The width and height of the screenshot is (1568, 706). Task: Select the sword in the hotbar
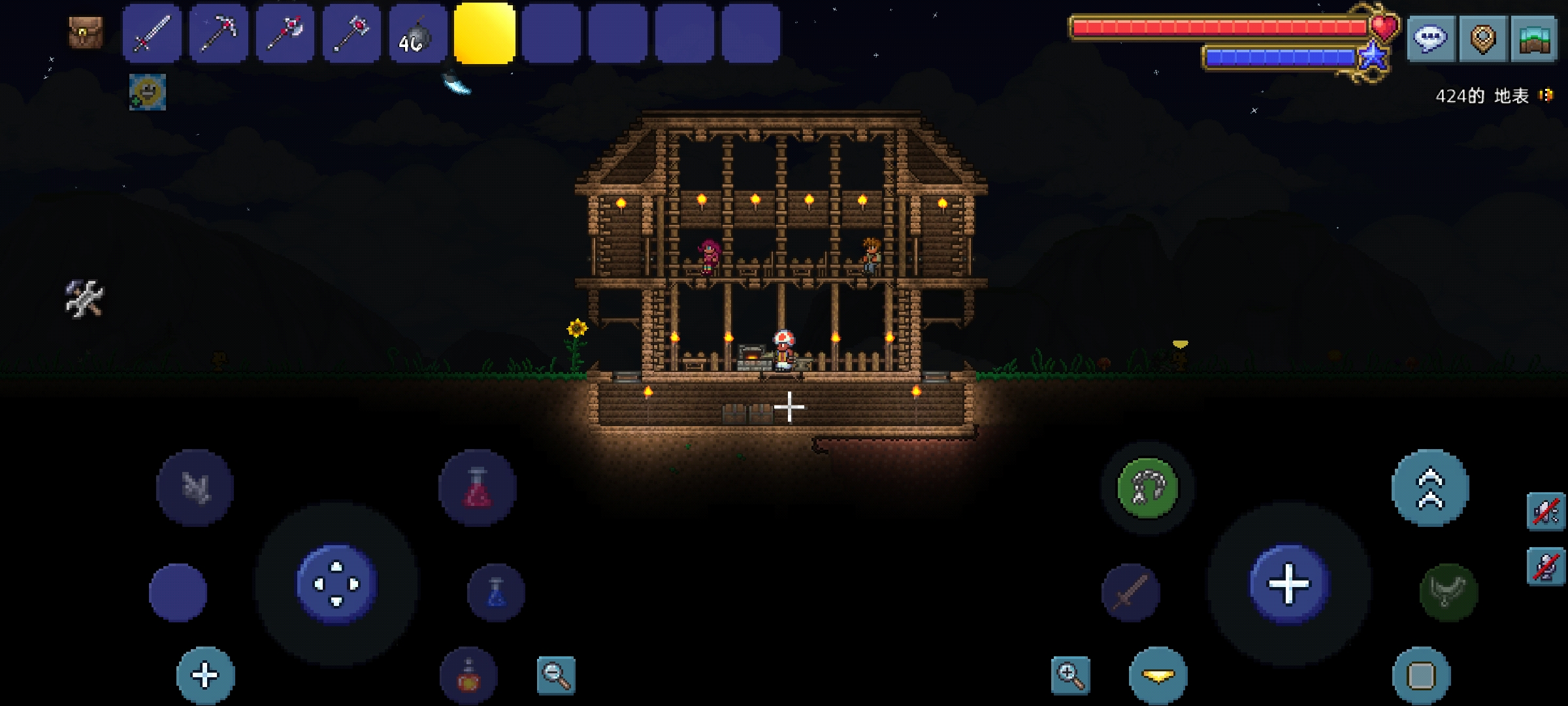(x=152, y=33)
